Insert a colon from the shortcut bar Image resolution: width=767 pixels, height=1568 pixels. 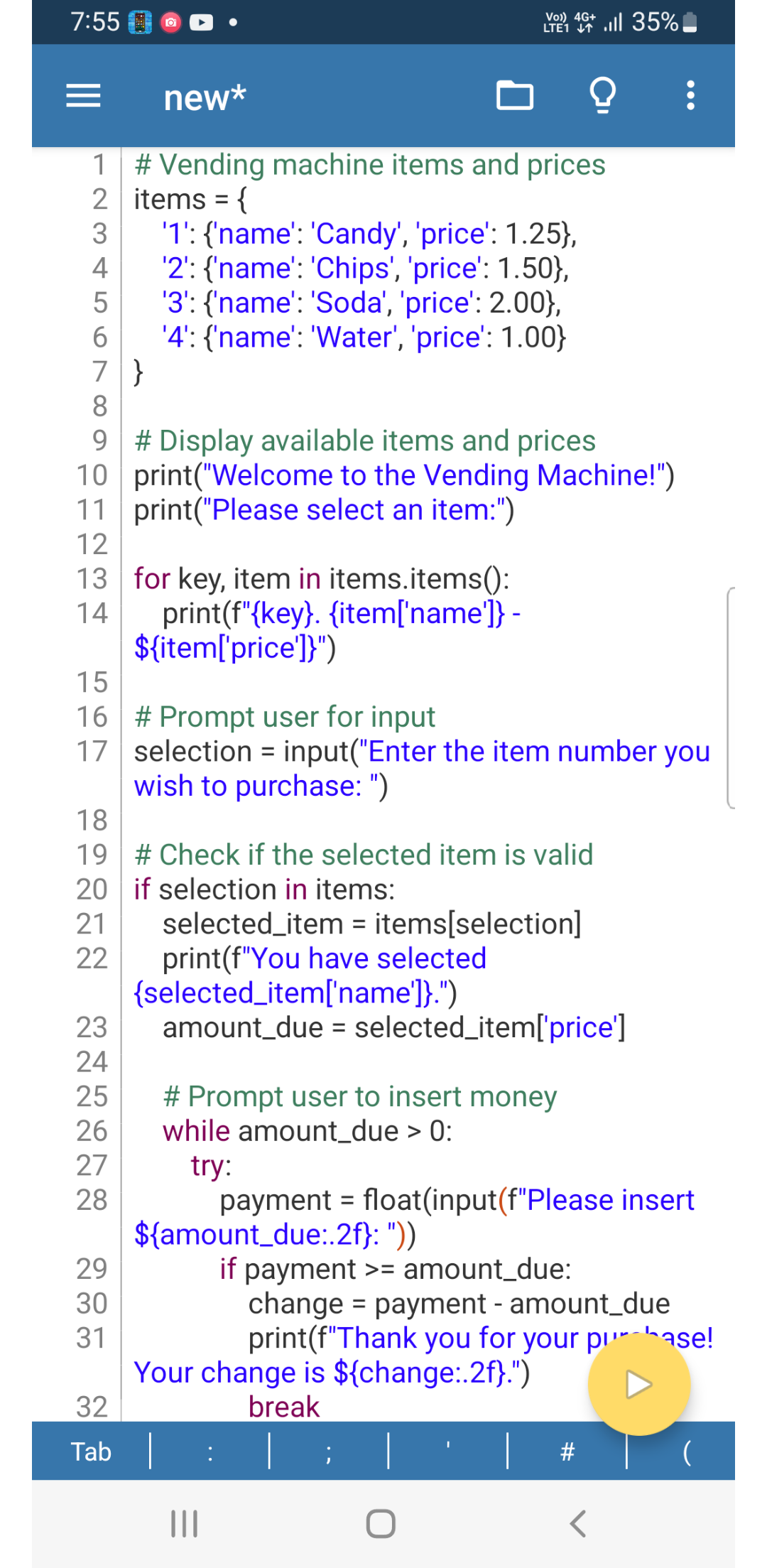click(x=210, y=1451)
